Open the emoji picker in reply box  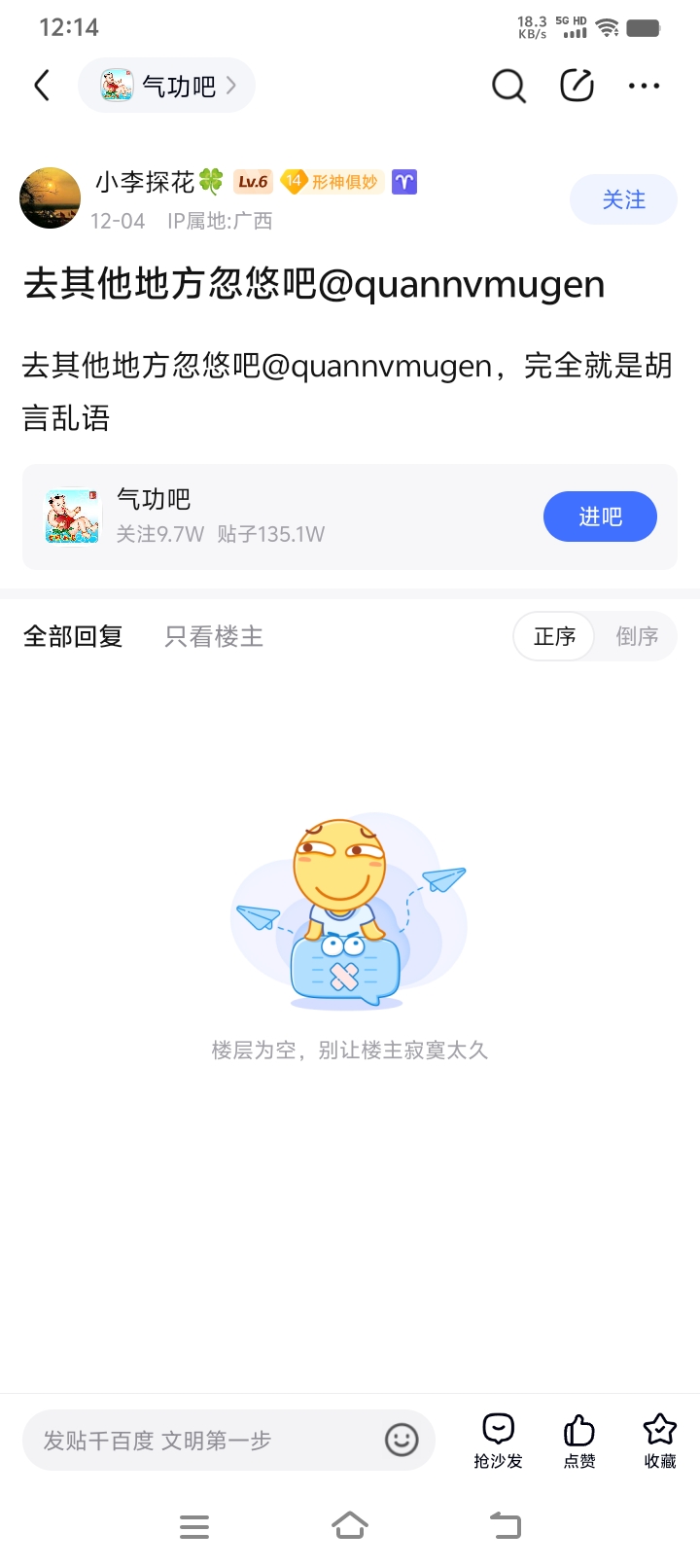(x=402, y=1440)
